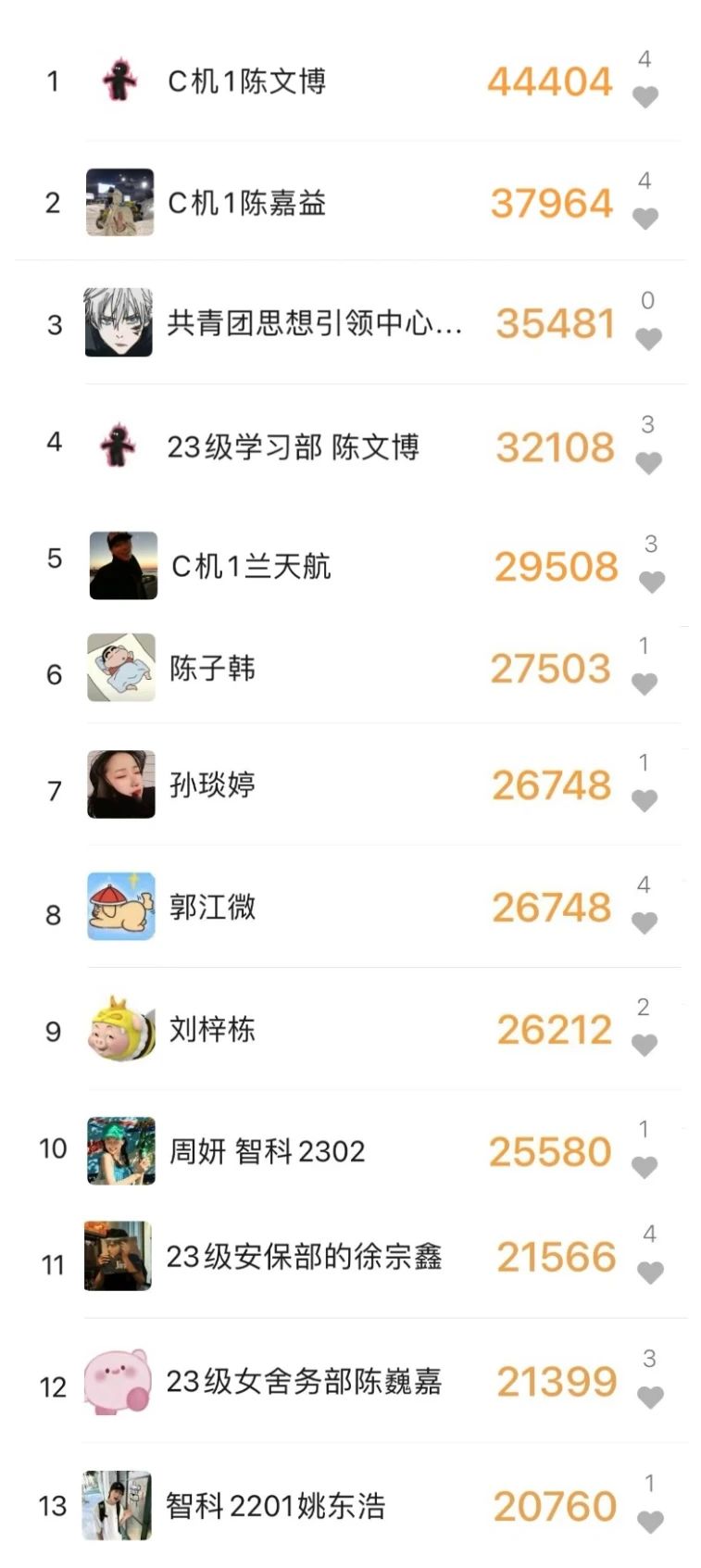Like 23级学习部 陈文博's steps
This screenshot has width=701, height=1568.
tap(648, 463)
